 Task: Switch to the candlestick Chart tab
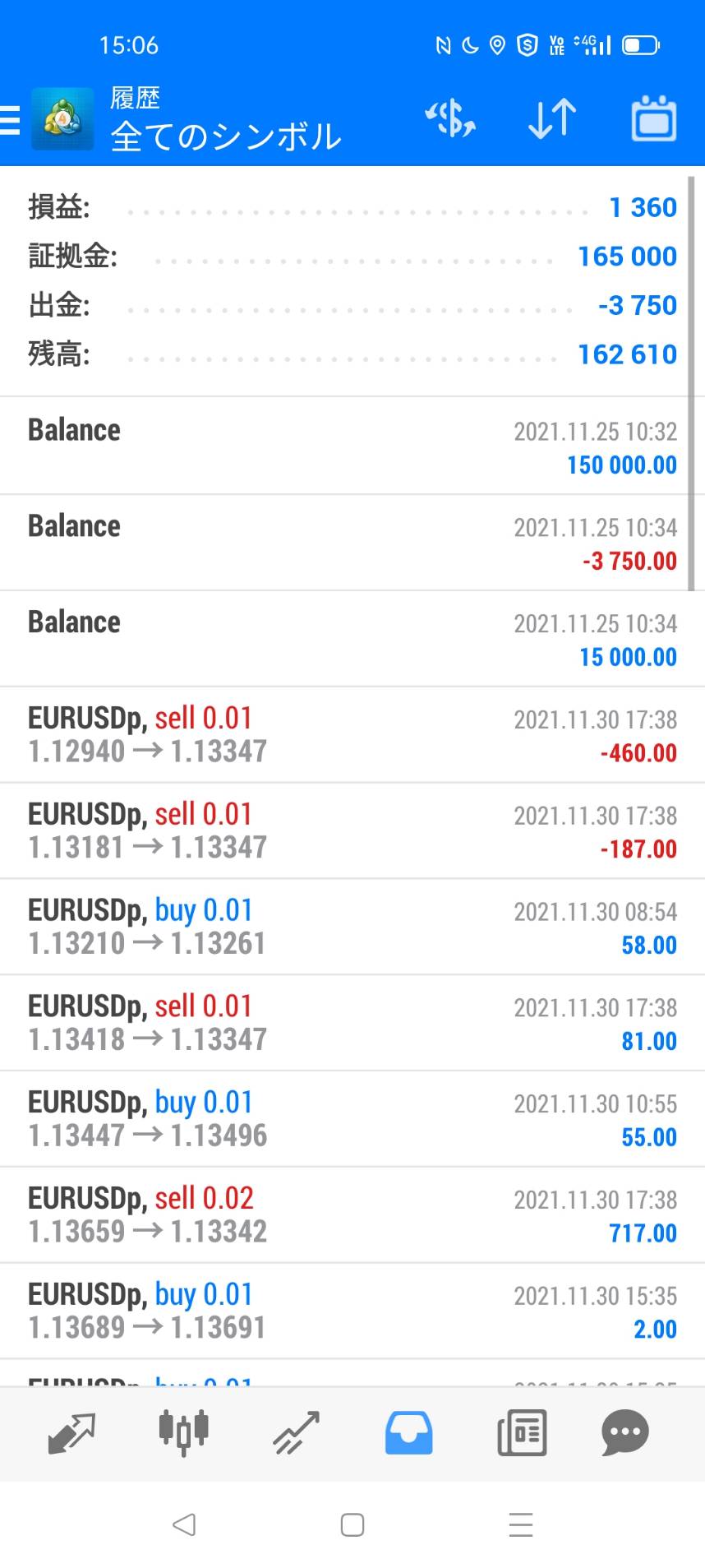(x=184, y=1433)
